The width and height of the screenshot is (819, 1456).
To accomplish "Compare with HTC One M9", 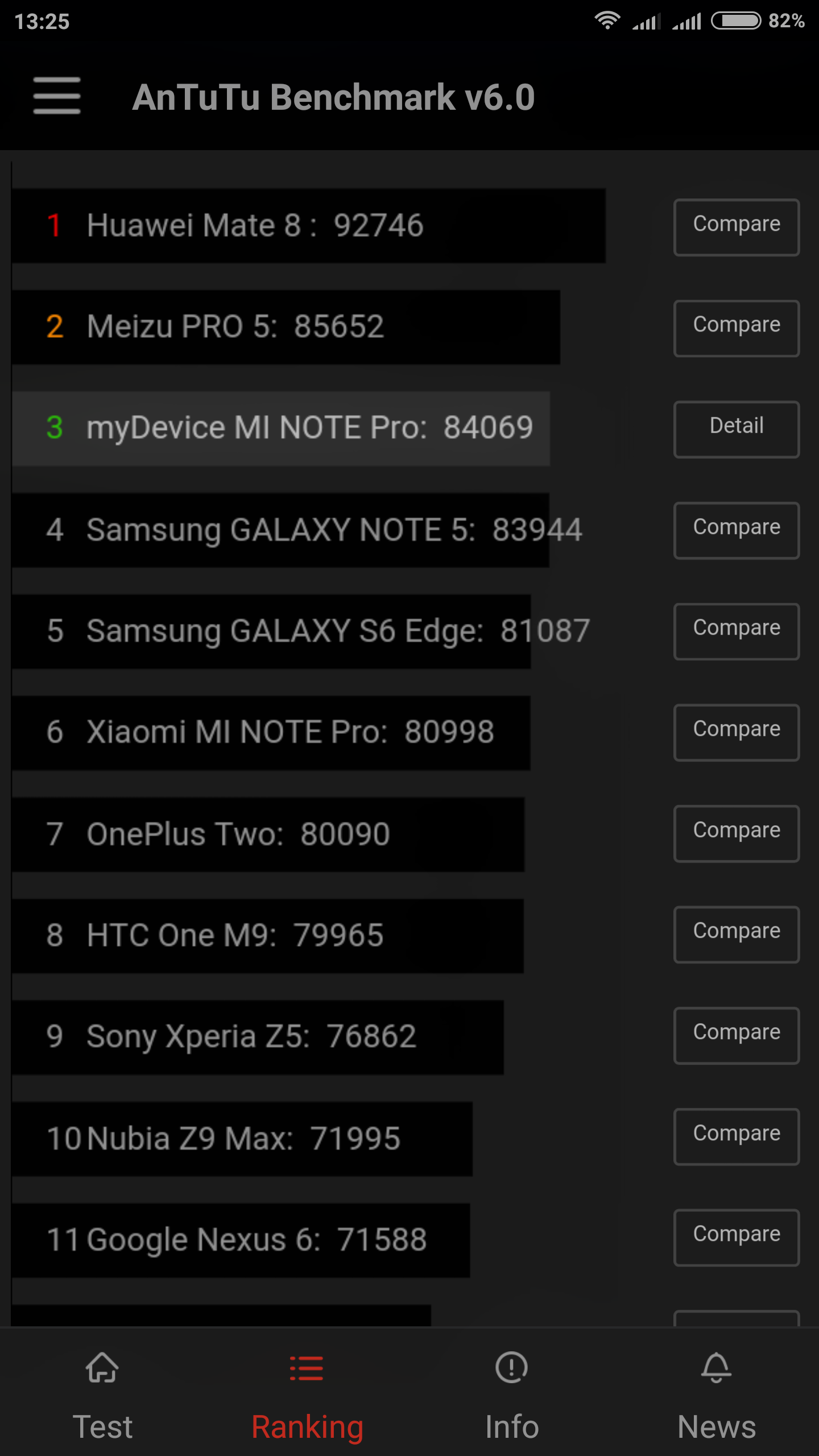I will [737, 934].
